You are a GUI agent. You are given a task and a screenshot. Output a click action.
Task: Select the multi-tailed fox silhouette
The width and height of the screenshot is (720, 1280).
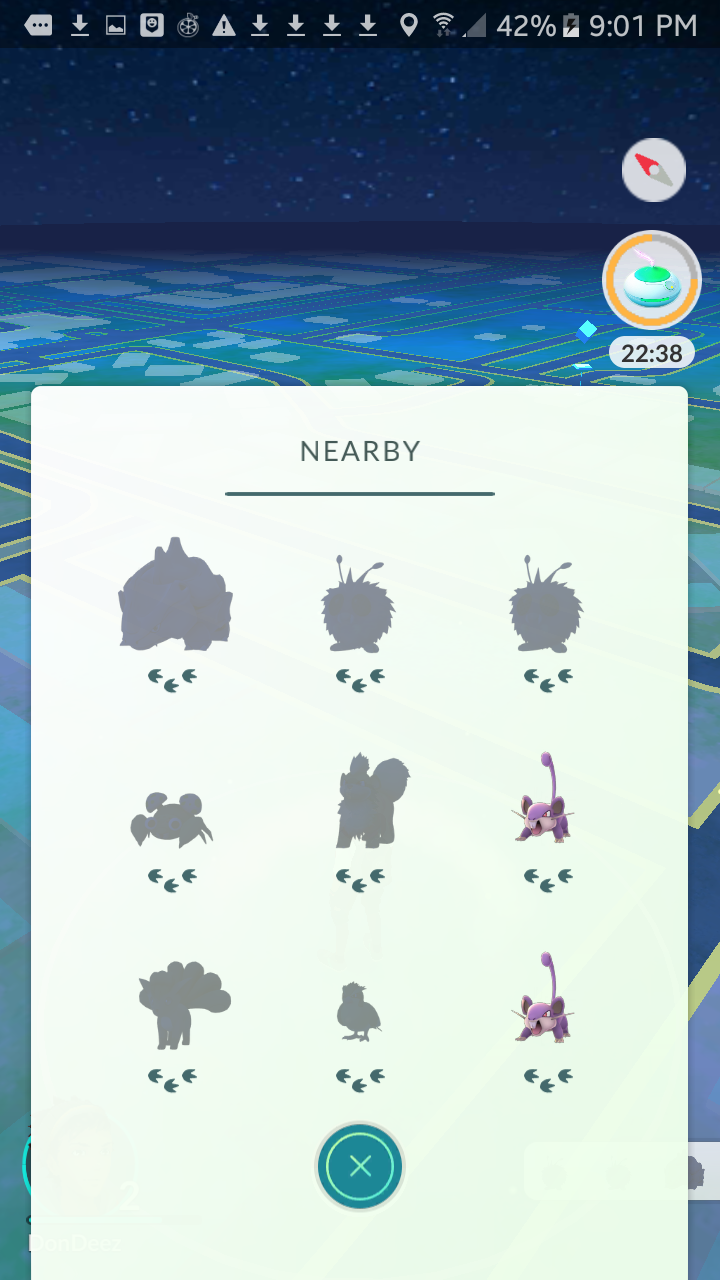tap(182, 1004)
